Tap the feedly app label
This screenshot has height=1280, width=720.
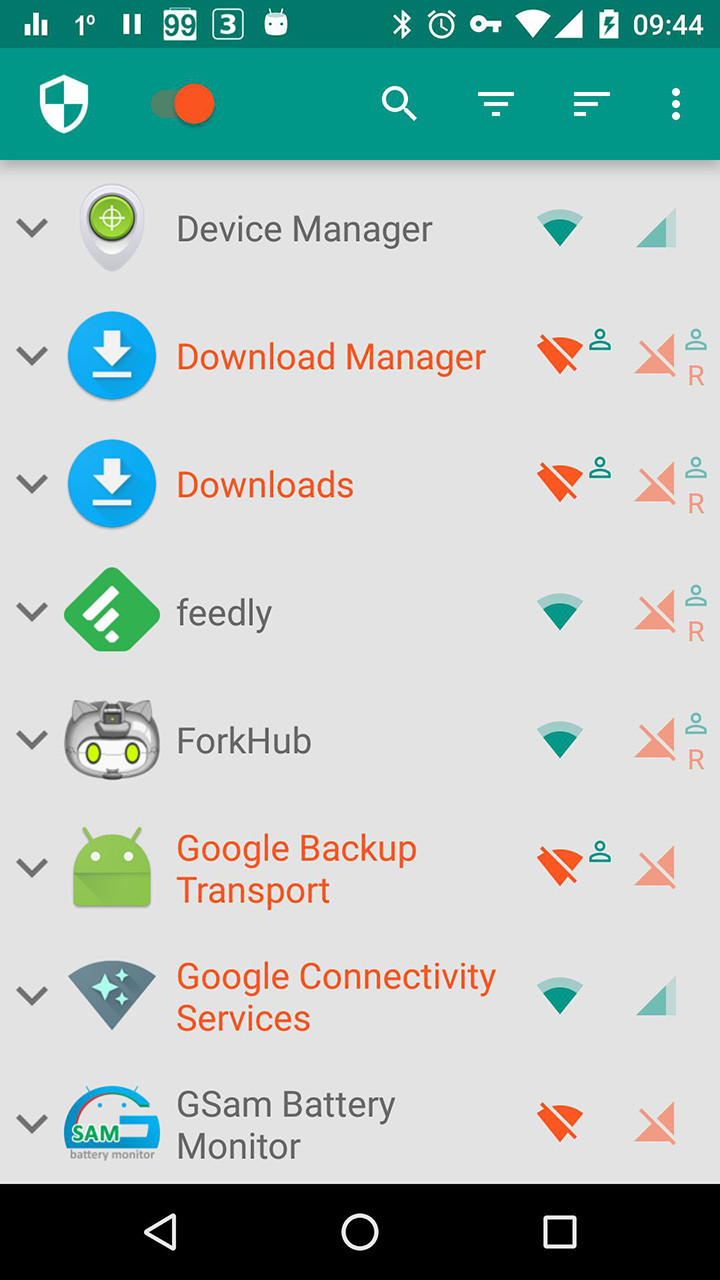pyautogui.click(x=223, y=611)
